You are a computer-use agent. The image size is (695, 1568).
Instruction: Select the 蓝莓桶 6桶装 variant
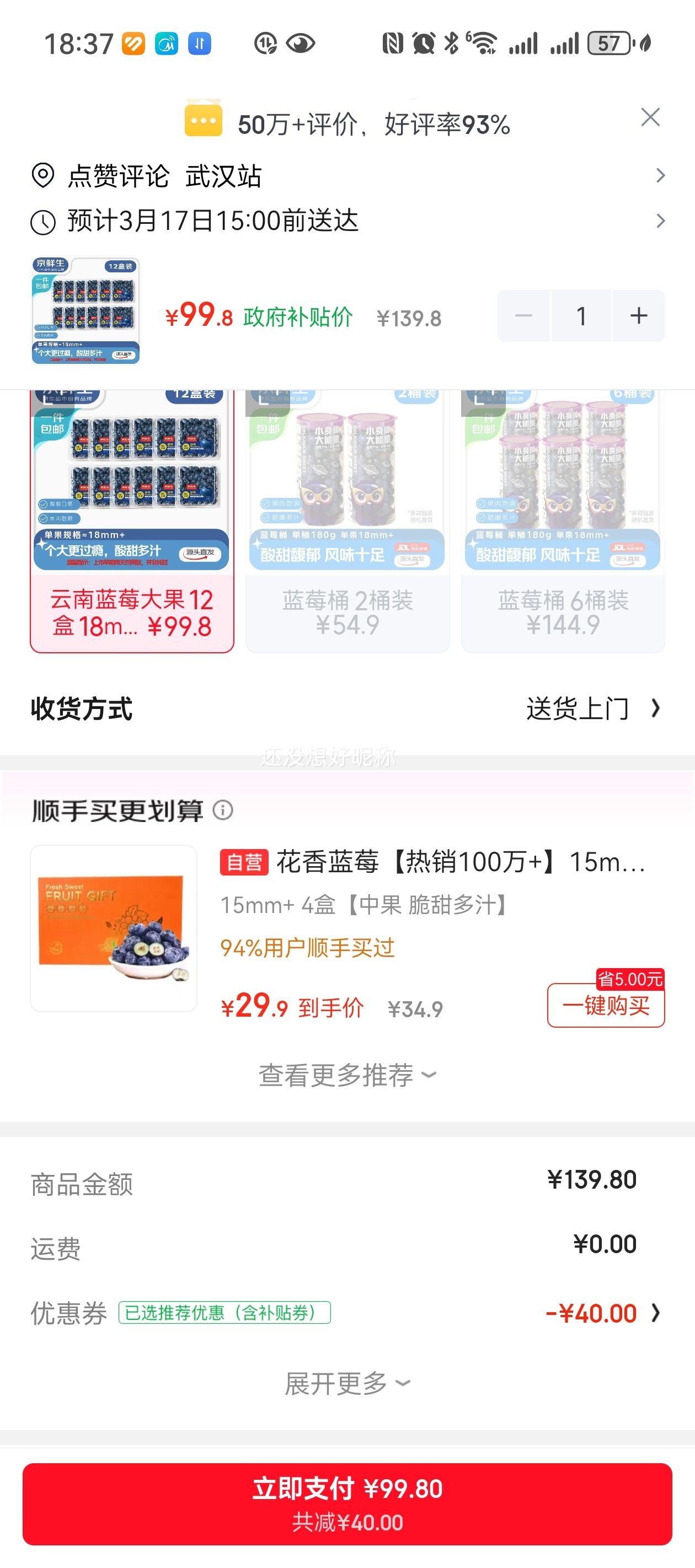[x=562, y=517]
